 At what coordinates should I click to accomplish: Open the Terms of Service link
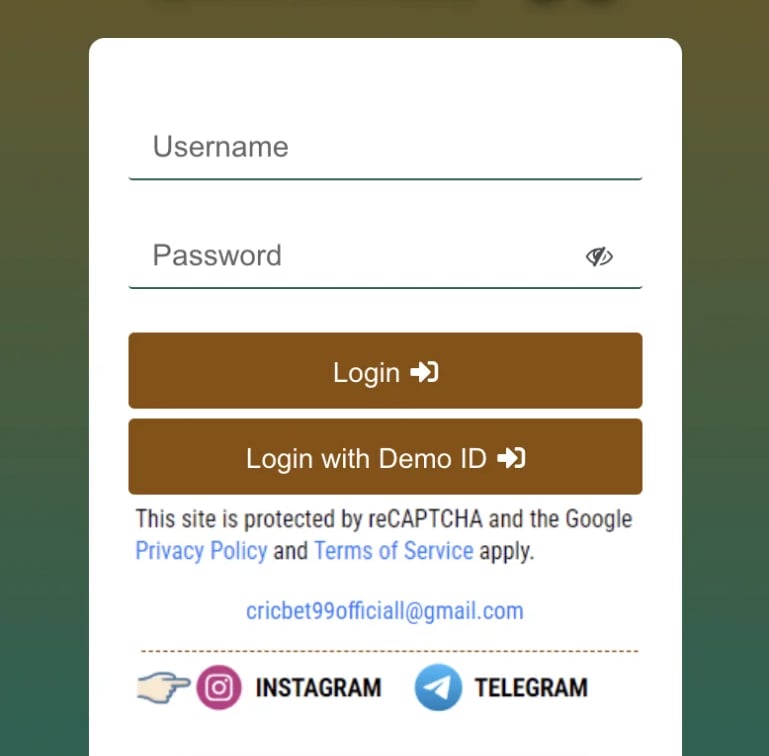tap(394, 550)
